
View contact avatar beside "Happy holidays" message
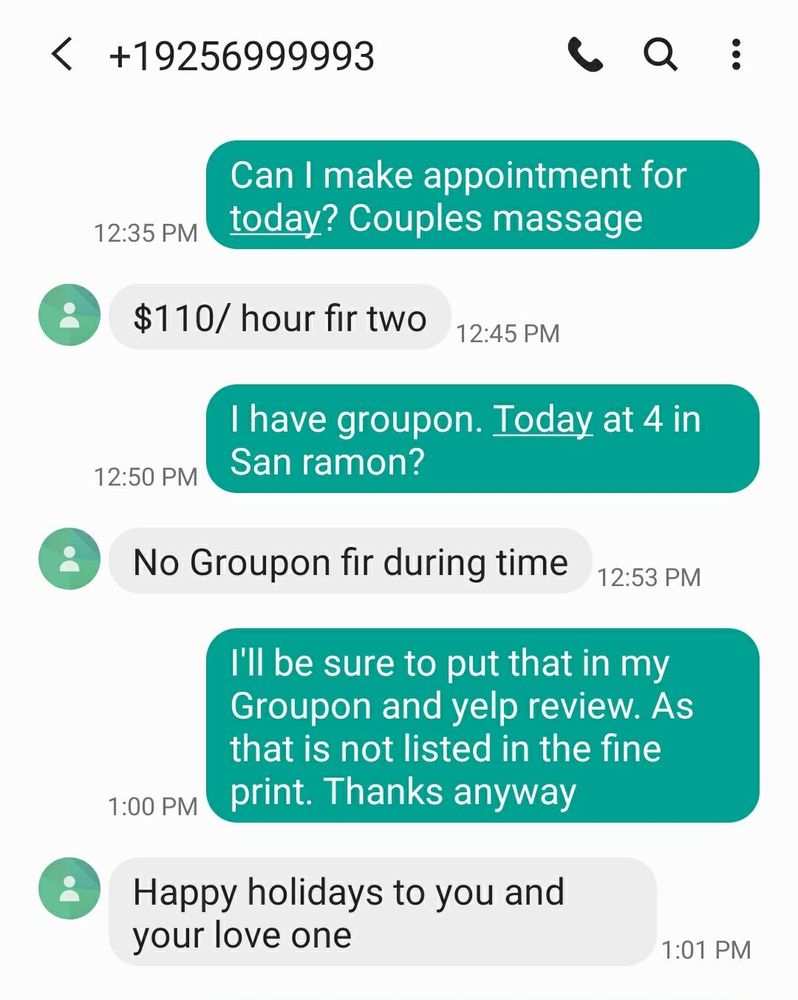69,888
